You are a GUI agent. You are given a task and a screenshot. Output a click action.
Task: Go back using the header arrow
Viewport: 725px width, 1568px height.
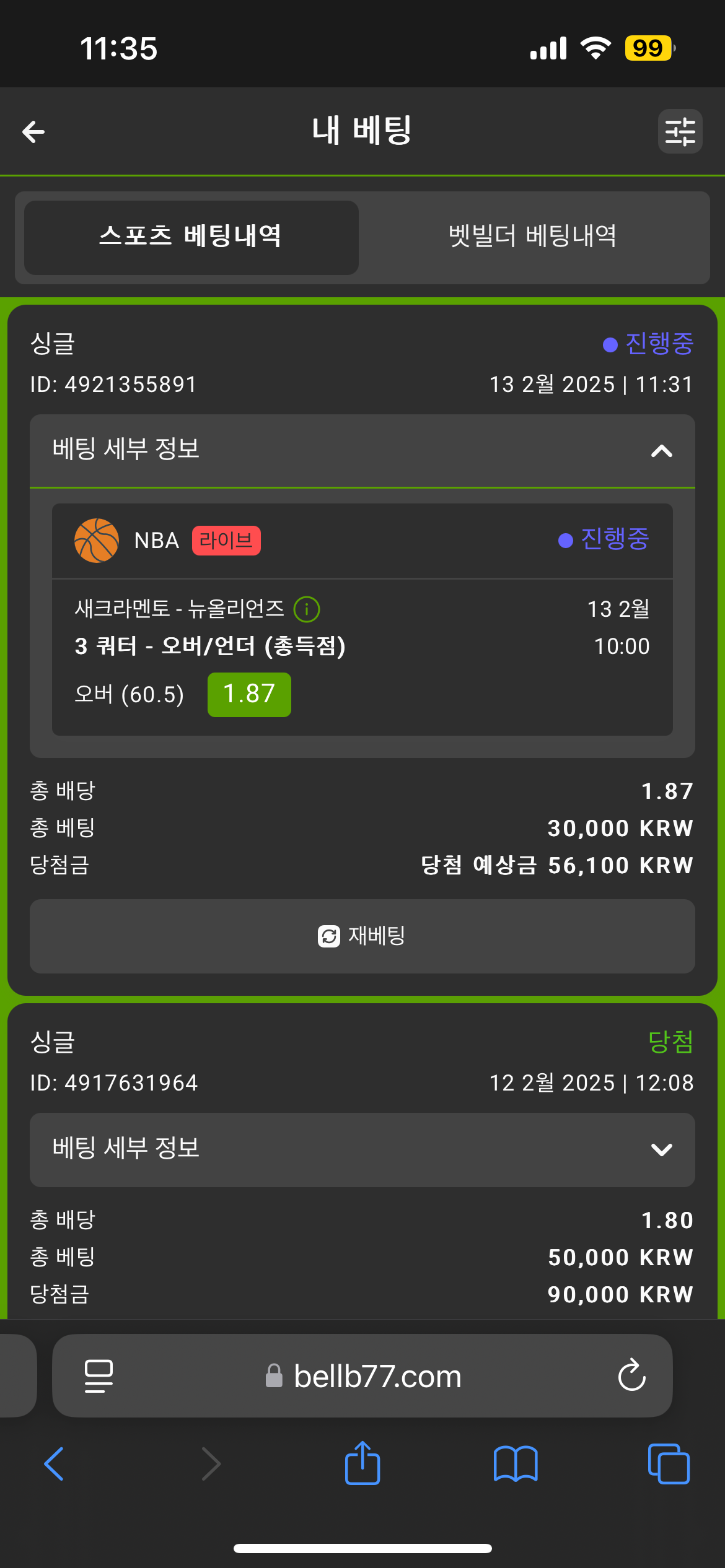click(33, 131)
